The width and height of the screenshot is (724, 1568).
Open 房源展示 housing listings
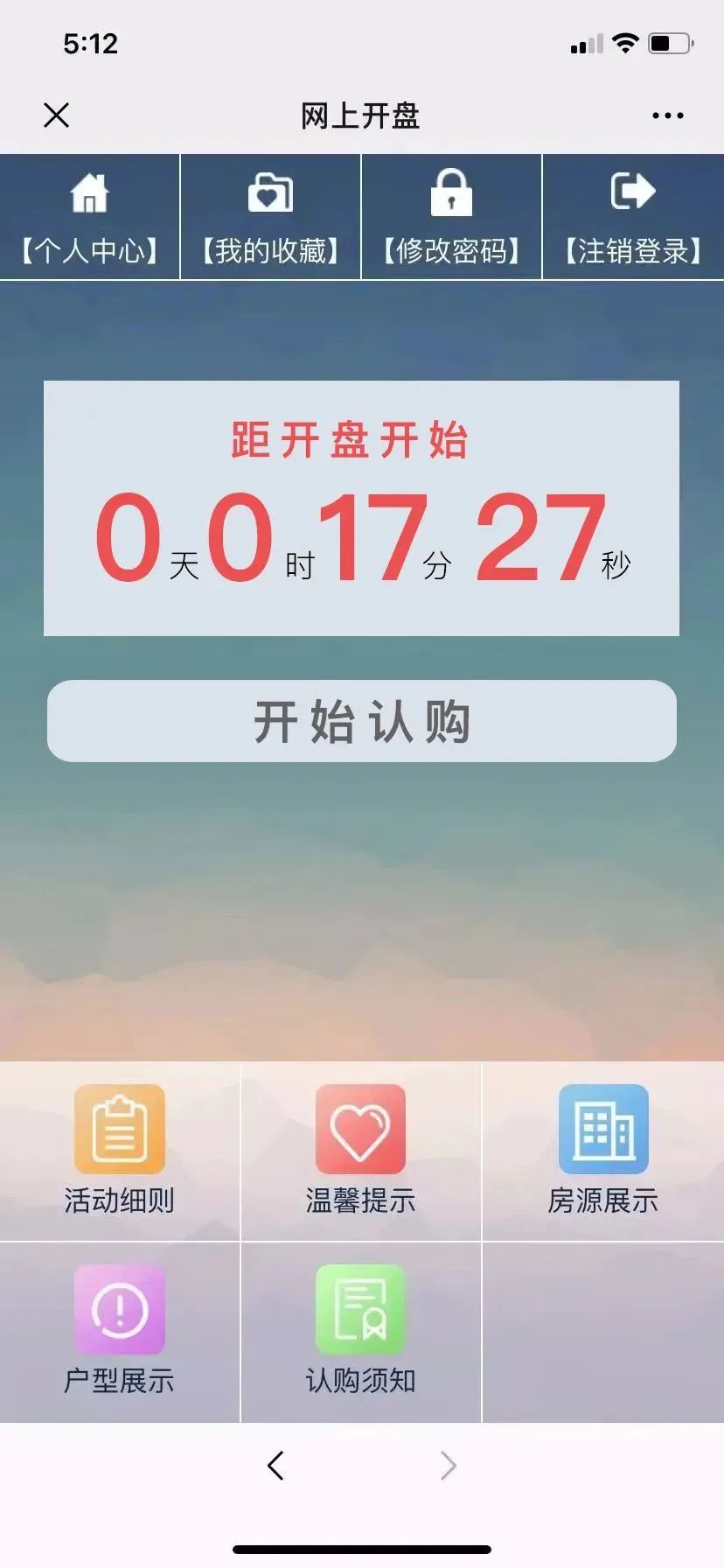(x=603, y=1151)
